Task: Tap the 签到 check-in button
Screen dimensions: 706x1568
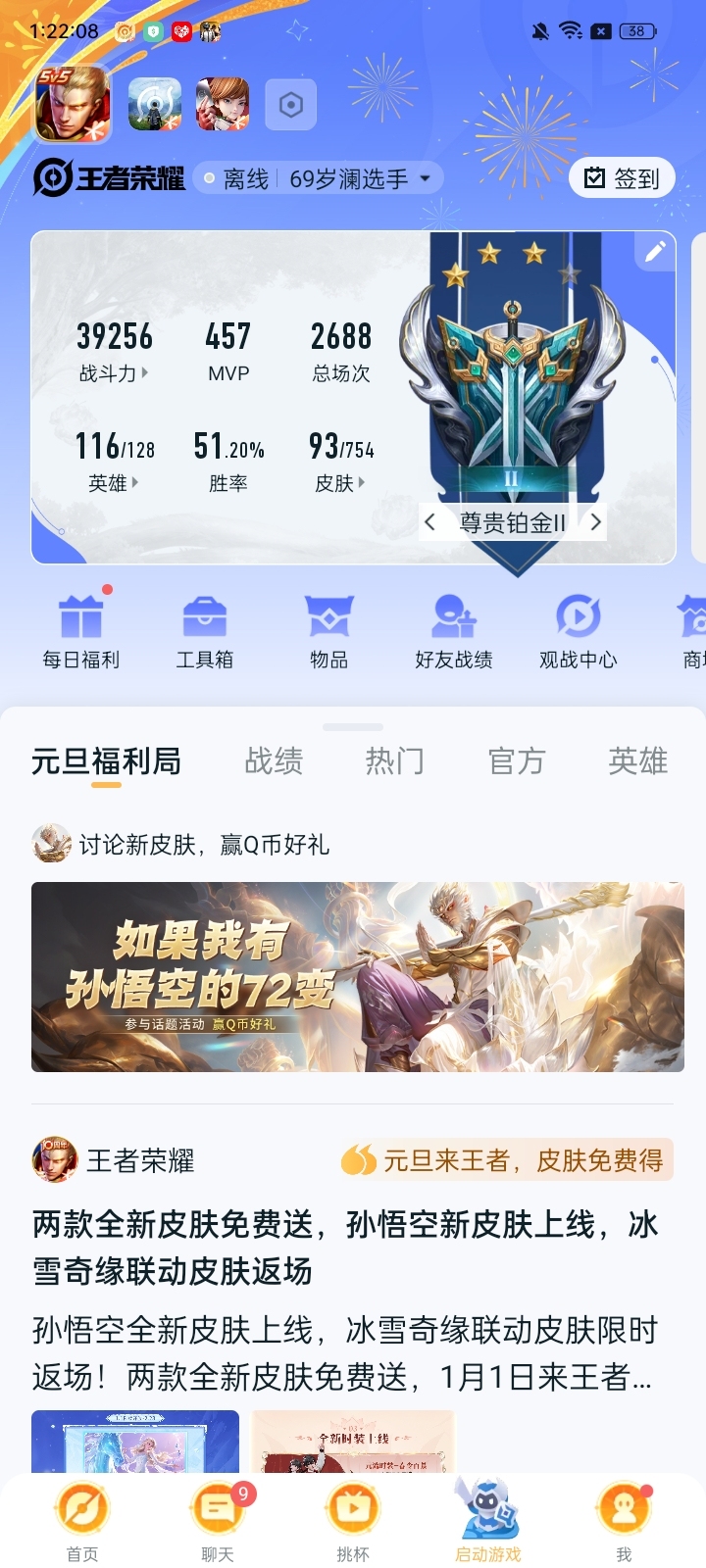Action: (x=622, y=178)
